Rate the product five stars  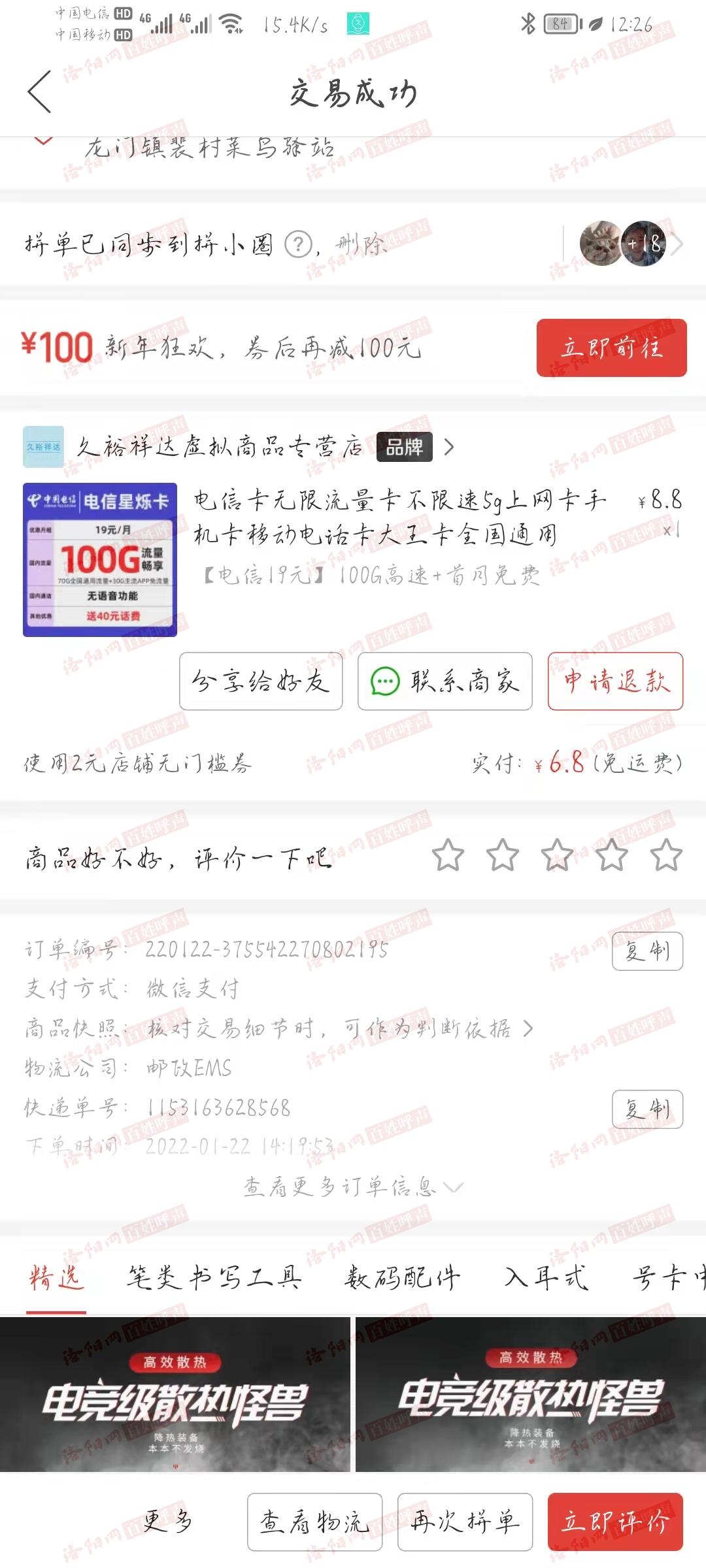coord(665,855)
